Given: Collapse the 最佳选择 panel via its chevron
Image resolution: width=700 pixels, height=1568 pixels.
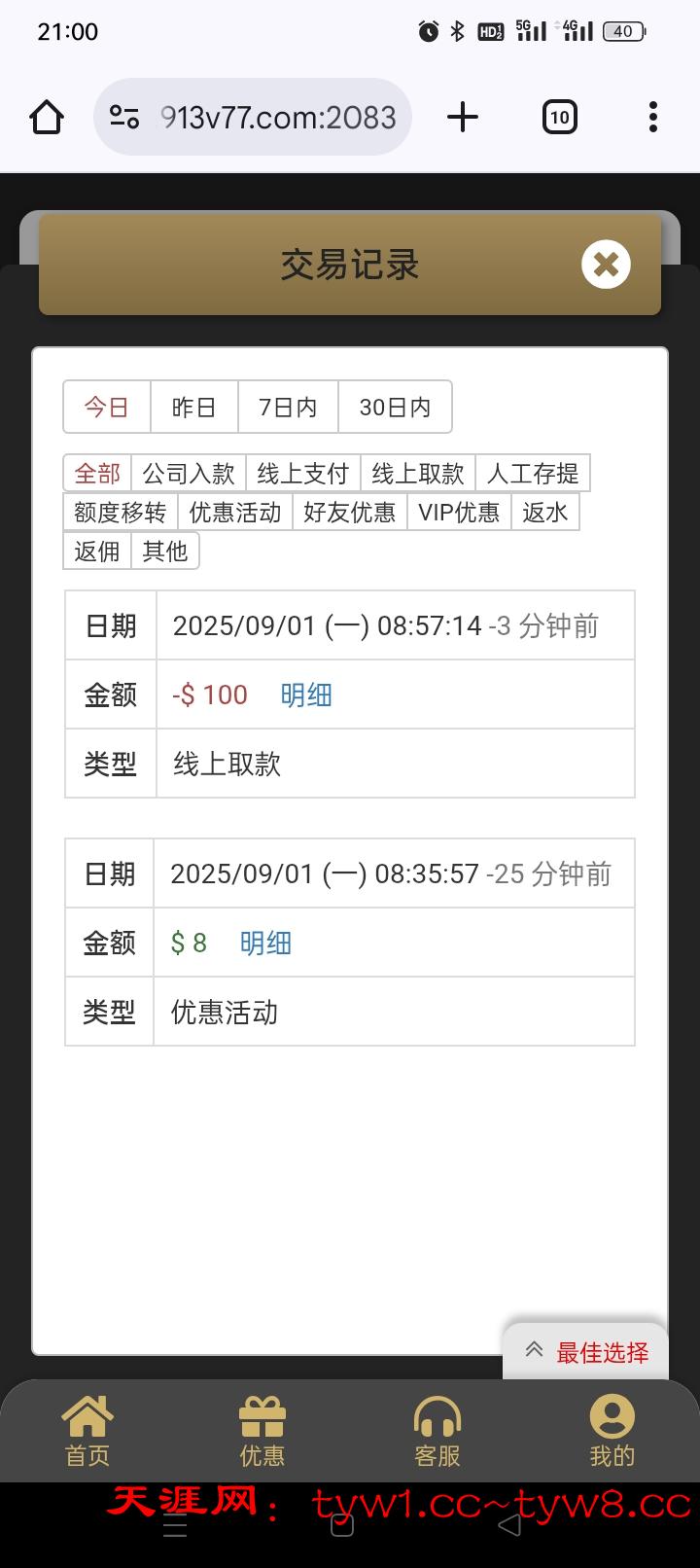Looking at the screenshot, I should tap(534, 1349).
